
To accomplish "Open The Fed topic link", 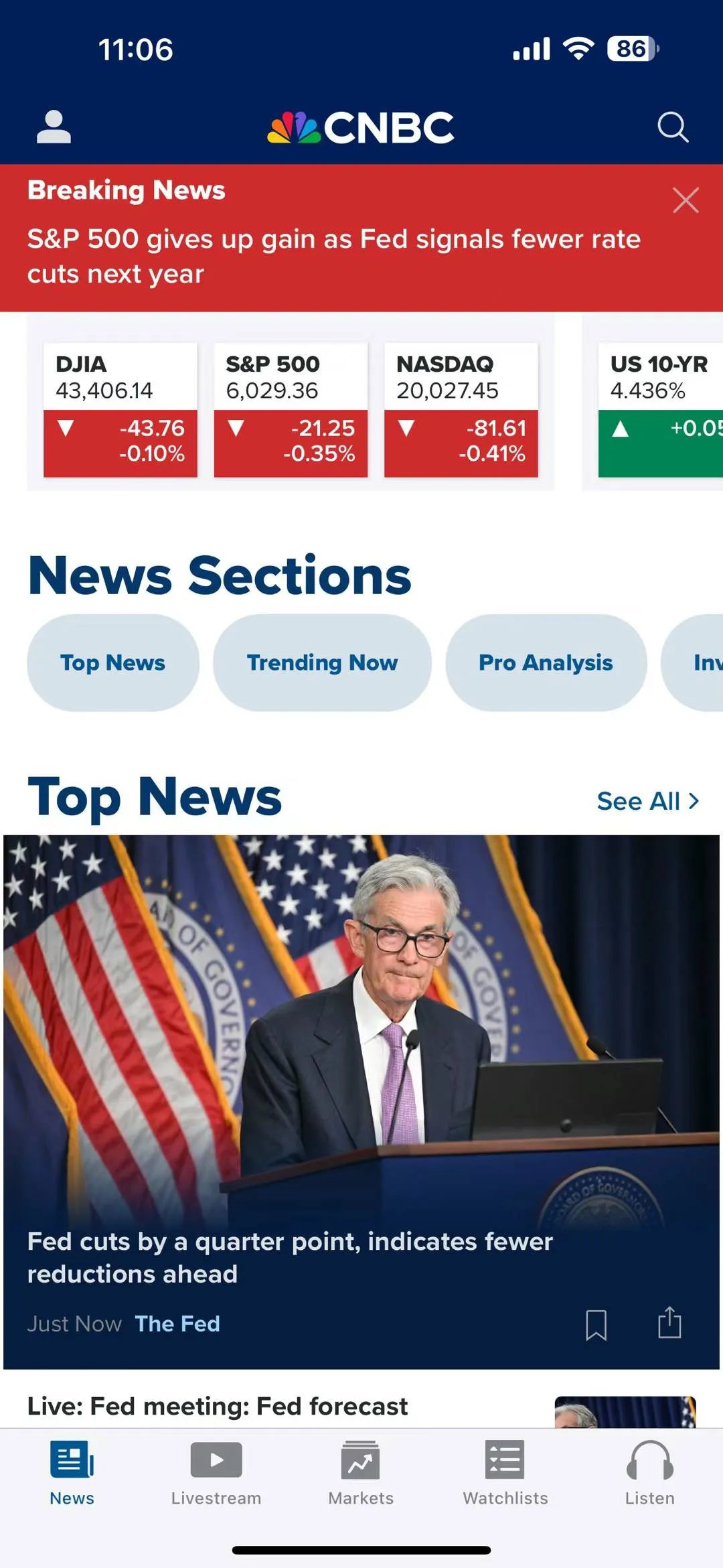I will 177,1324.
